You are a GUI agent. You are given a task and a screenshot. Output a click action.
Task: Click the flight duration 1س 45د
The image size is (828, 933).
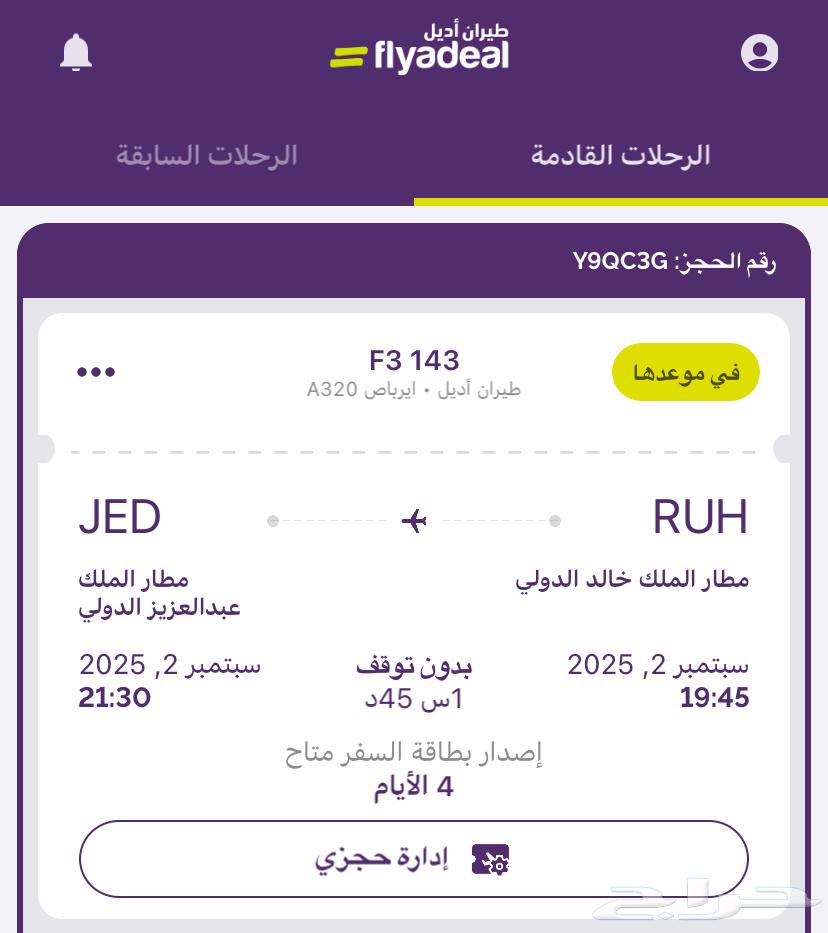pos(414,700)
